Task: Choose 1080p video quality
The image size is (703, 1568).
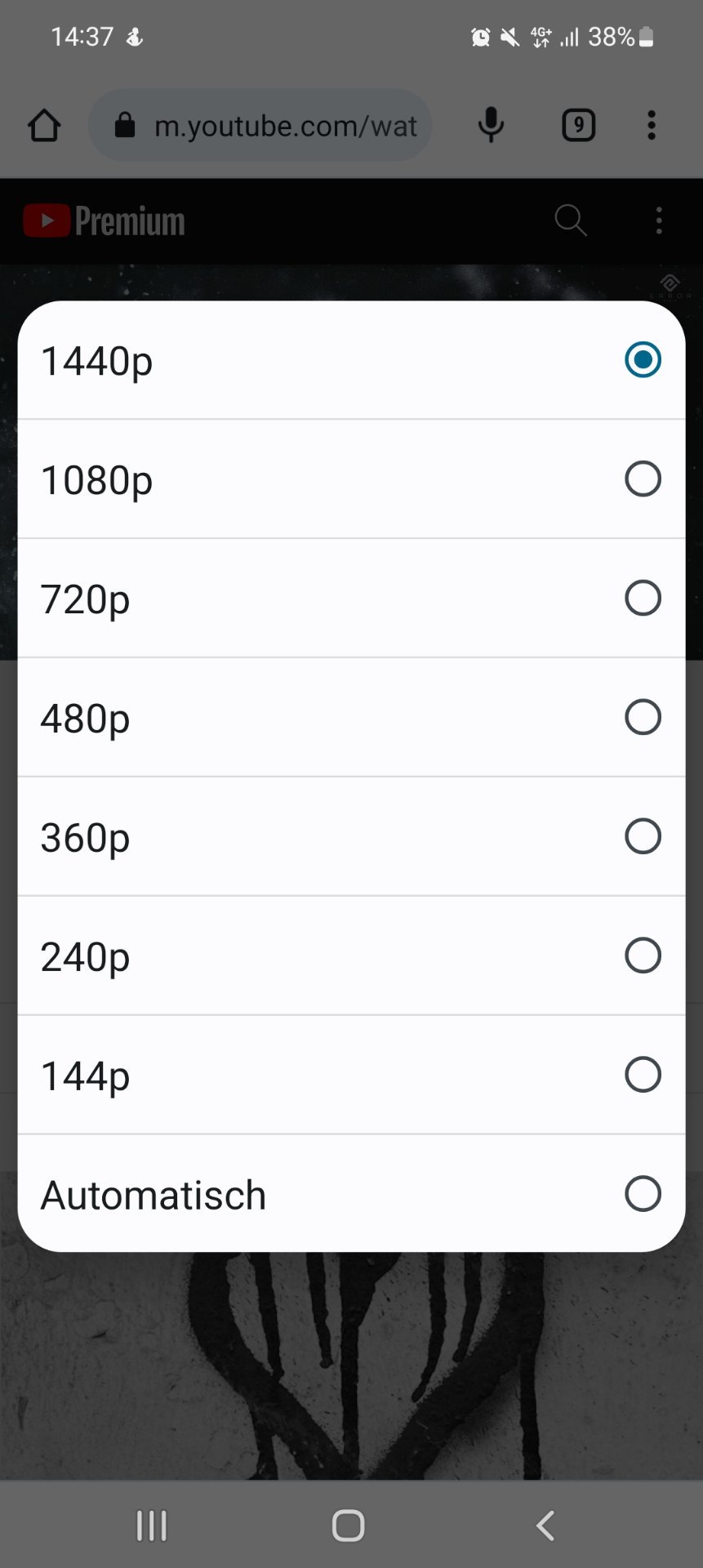Action: click(x=351, y=479)
